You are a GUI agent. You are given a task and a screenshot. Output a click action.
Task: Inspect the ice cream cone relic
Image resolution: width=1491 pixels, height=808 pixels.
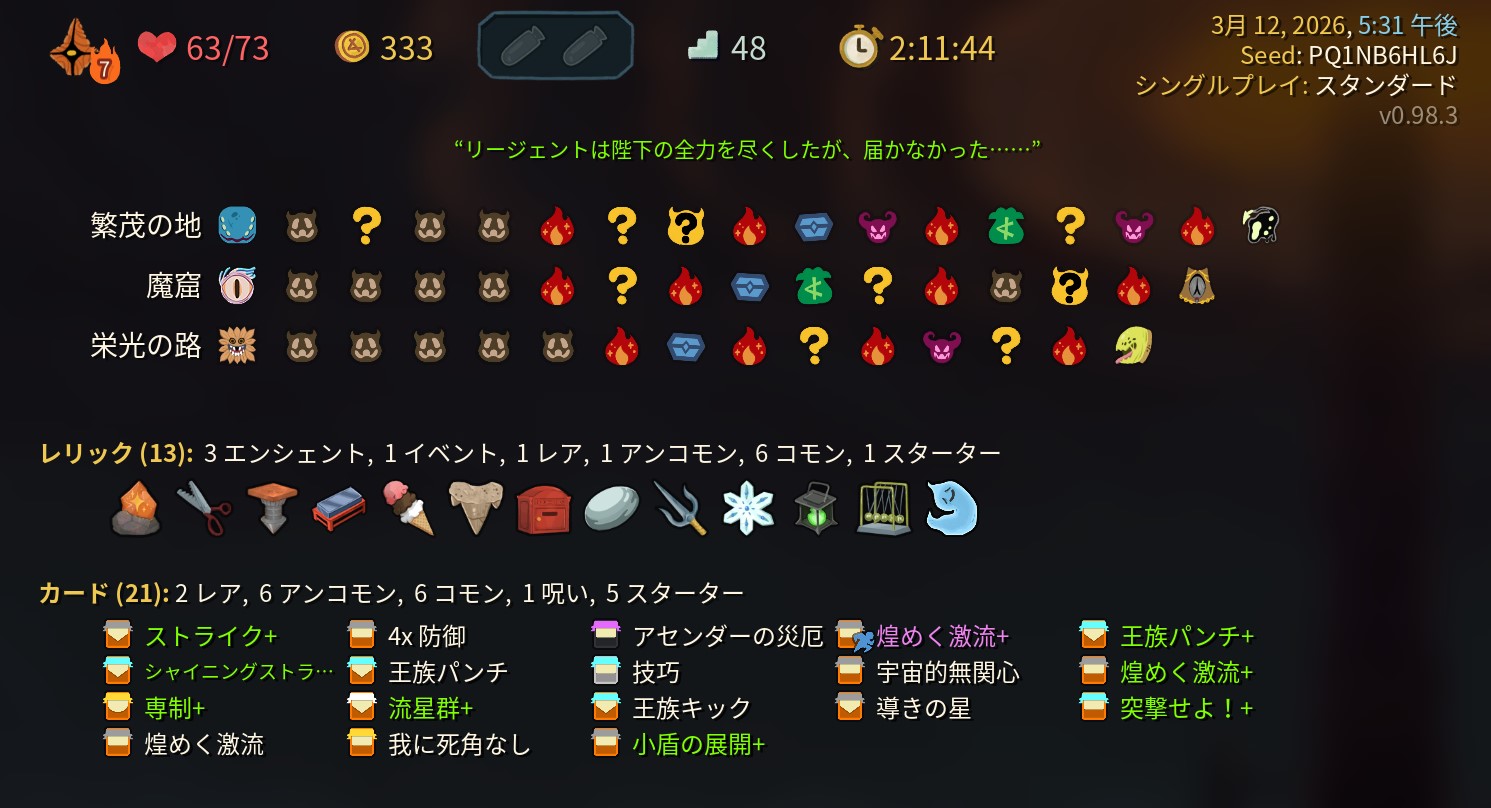click(x=408, y=507)
